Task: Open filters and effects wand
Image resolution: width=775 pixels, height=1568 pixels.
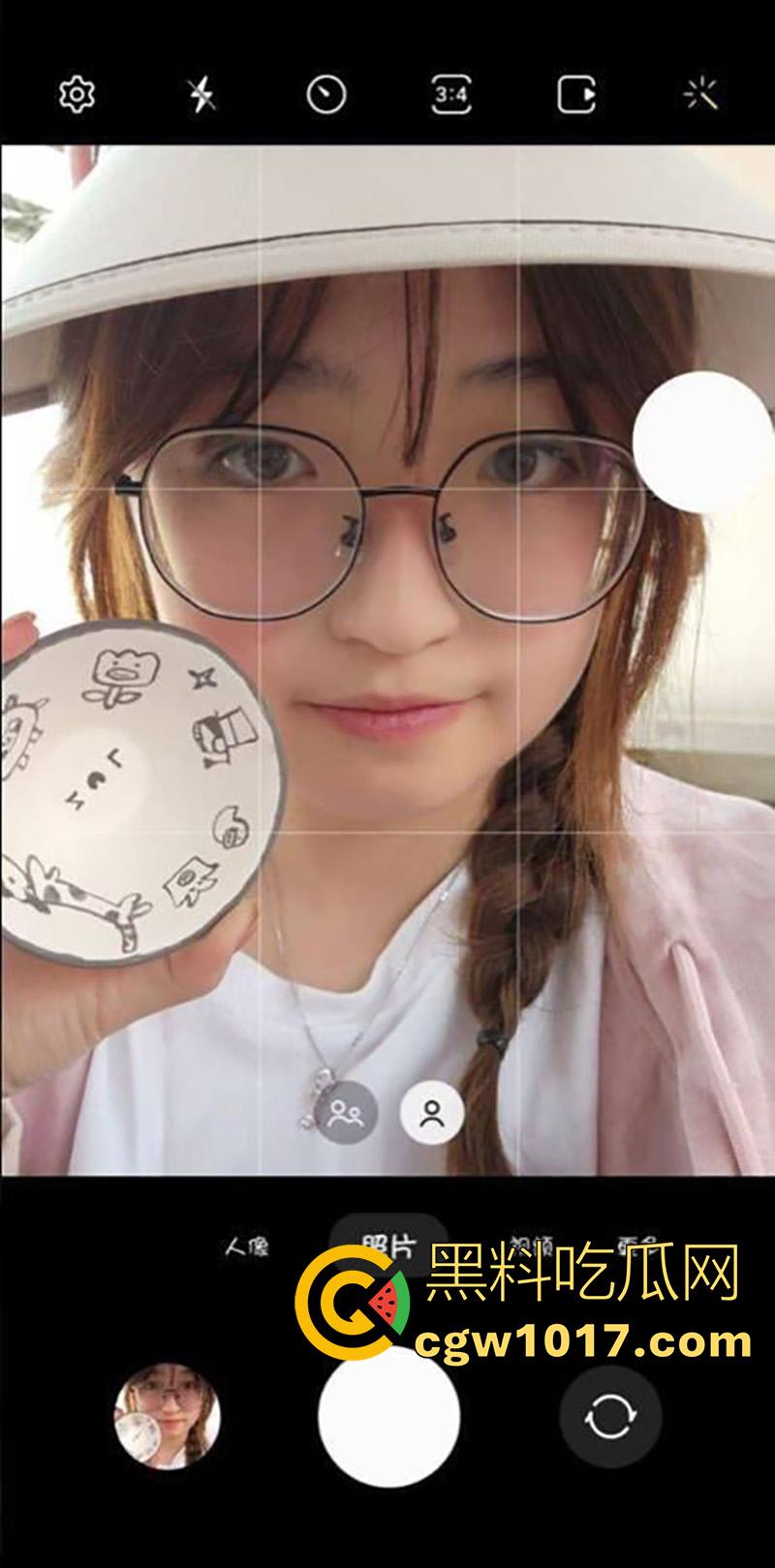Action: 700,95
